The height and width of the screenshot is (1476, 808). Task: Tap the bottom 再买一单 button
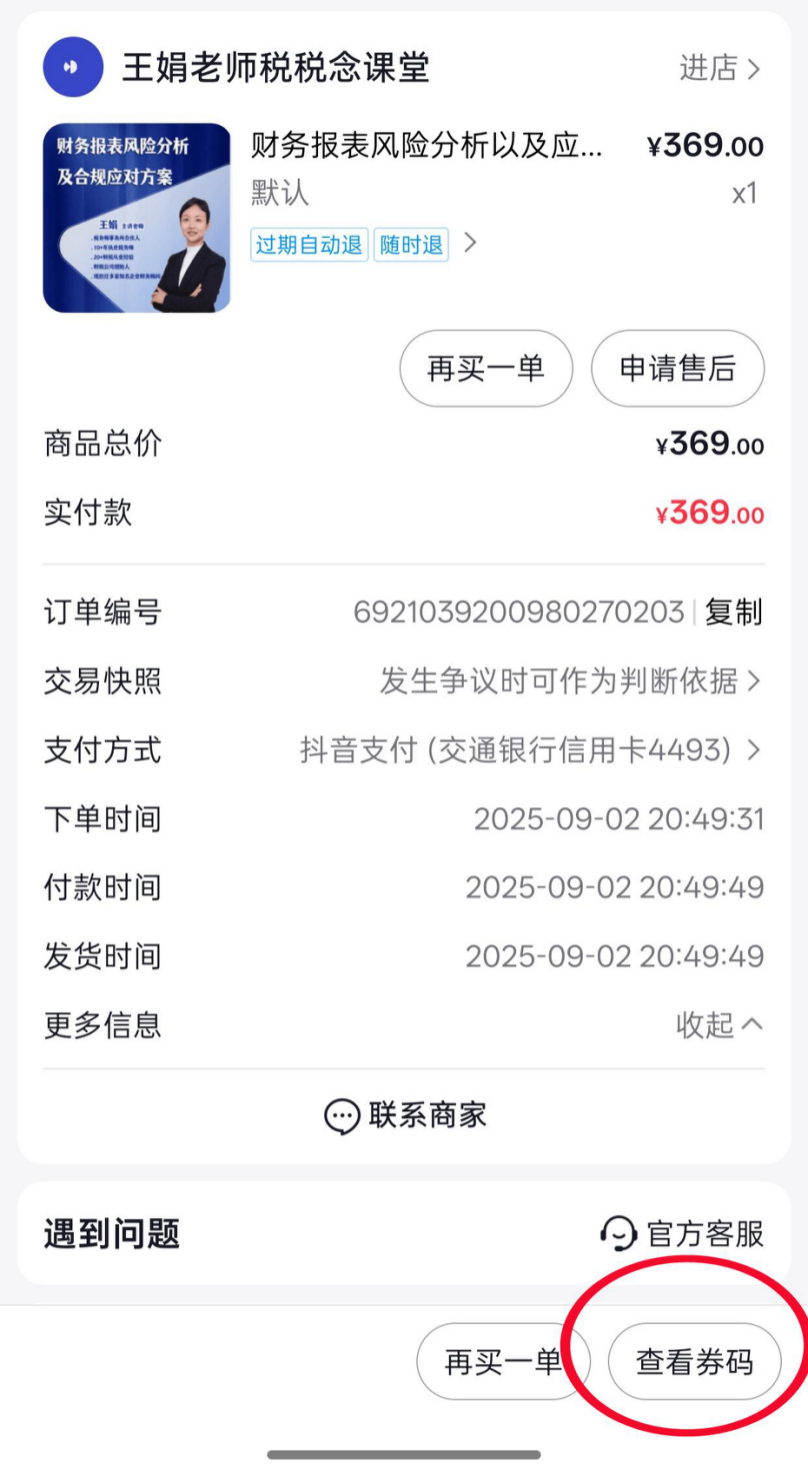504,1360
